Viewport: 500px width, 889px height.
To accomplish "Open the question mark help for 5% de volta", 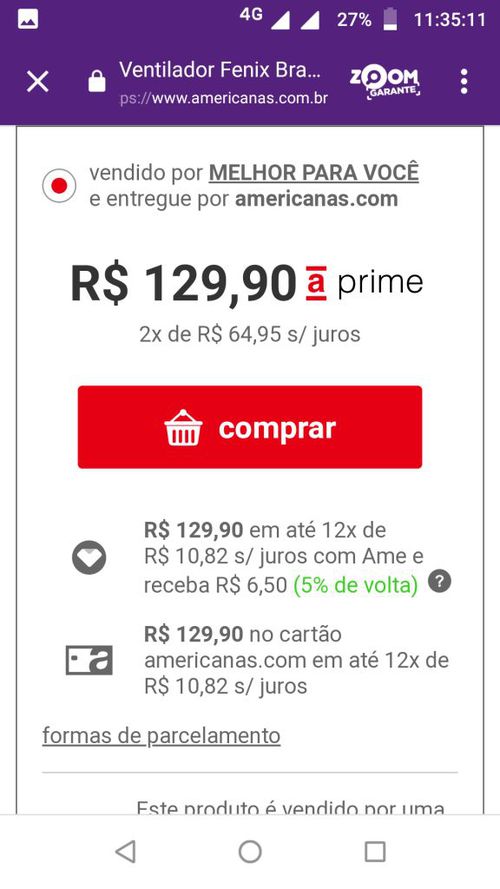I will pyautogui.click(x=439, y=582).
